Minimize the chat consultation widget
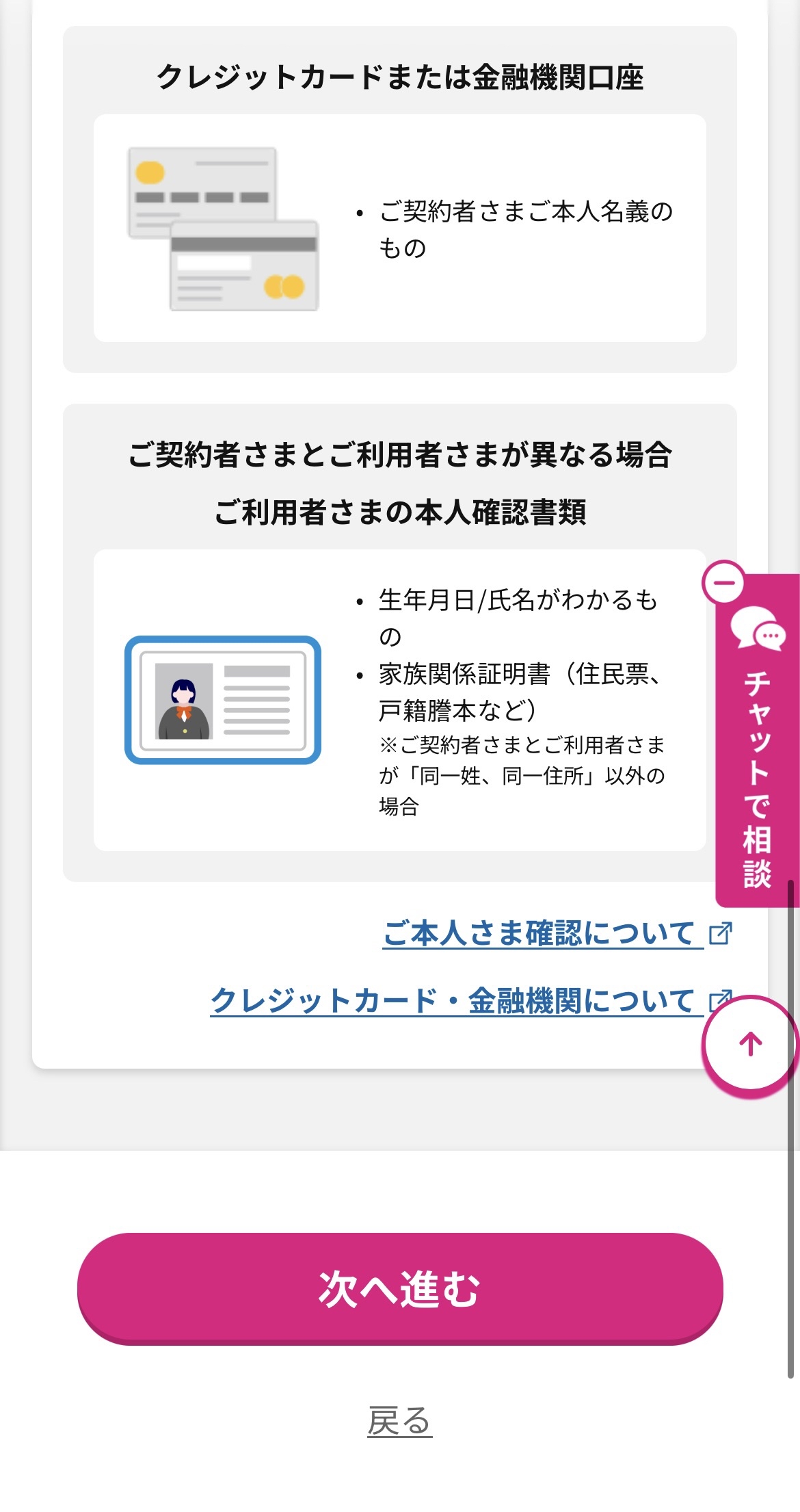The width and height of the screenshot is (800, 1512). click(x=723, y=582)
